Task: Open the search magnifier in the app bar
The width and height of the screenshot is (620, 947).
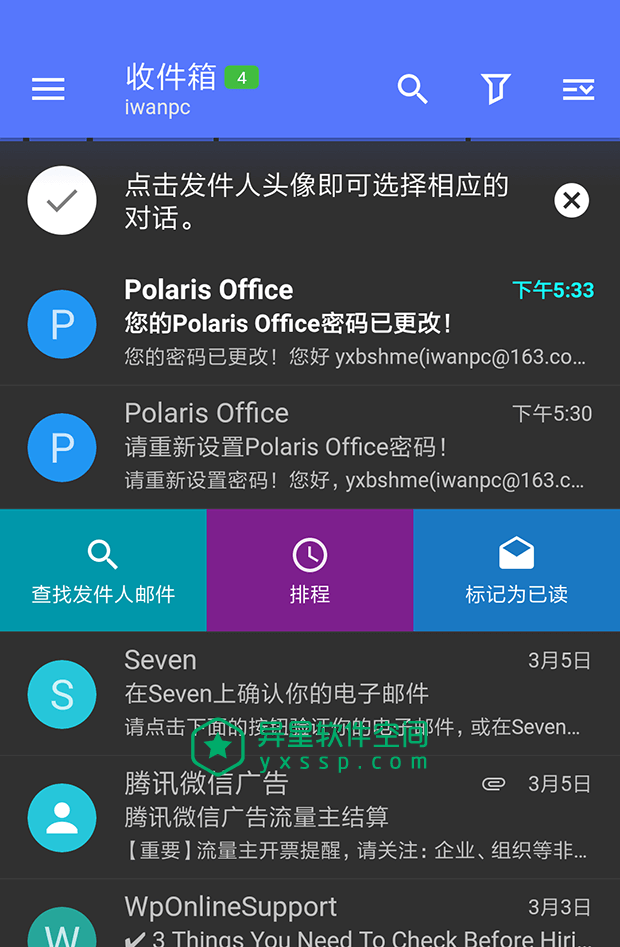Action: (x=412, y=89)
